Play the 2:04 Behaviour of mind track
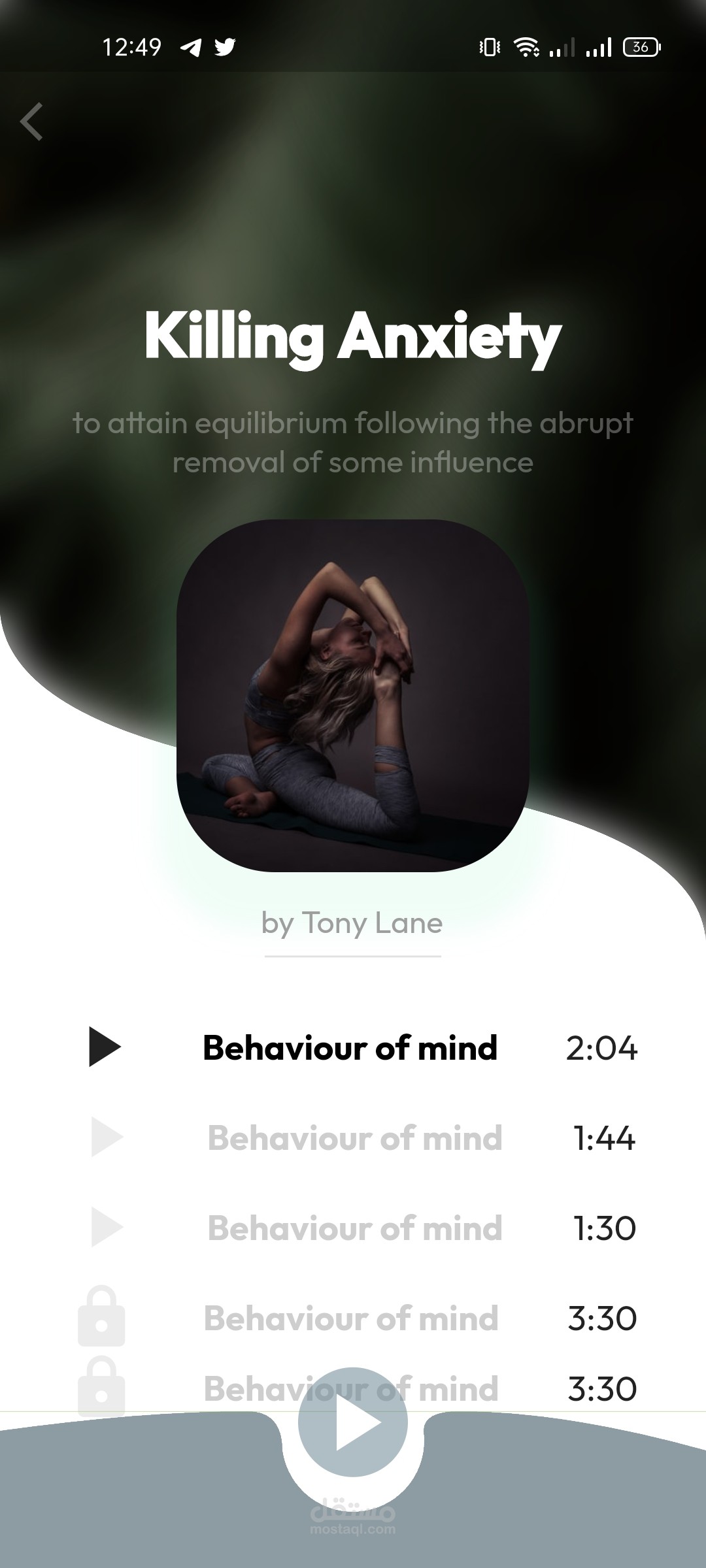 pyautogui.click(x=105, y=1047)
